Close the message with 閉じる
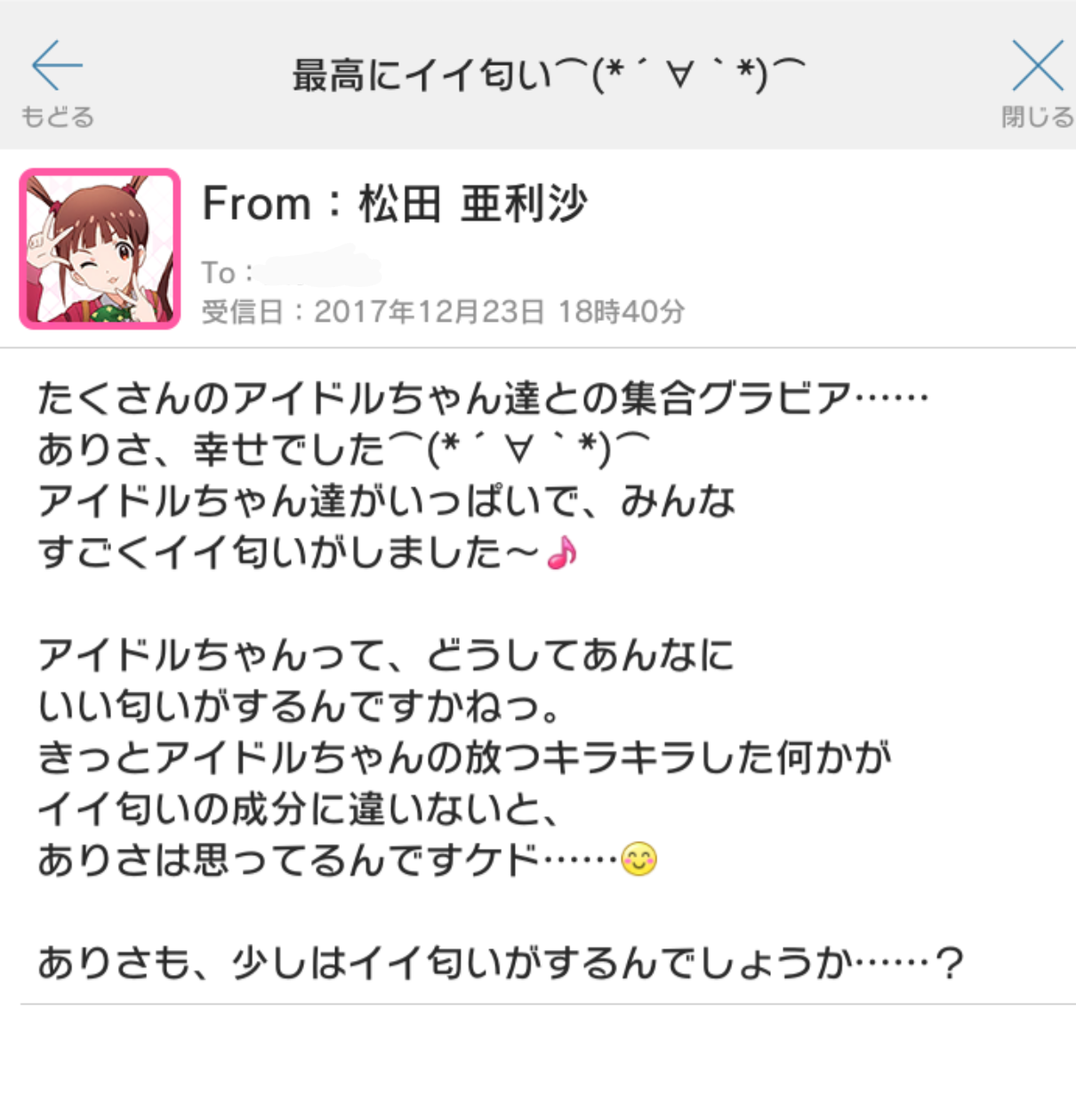 (x=1037, y=80)
